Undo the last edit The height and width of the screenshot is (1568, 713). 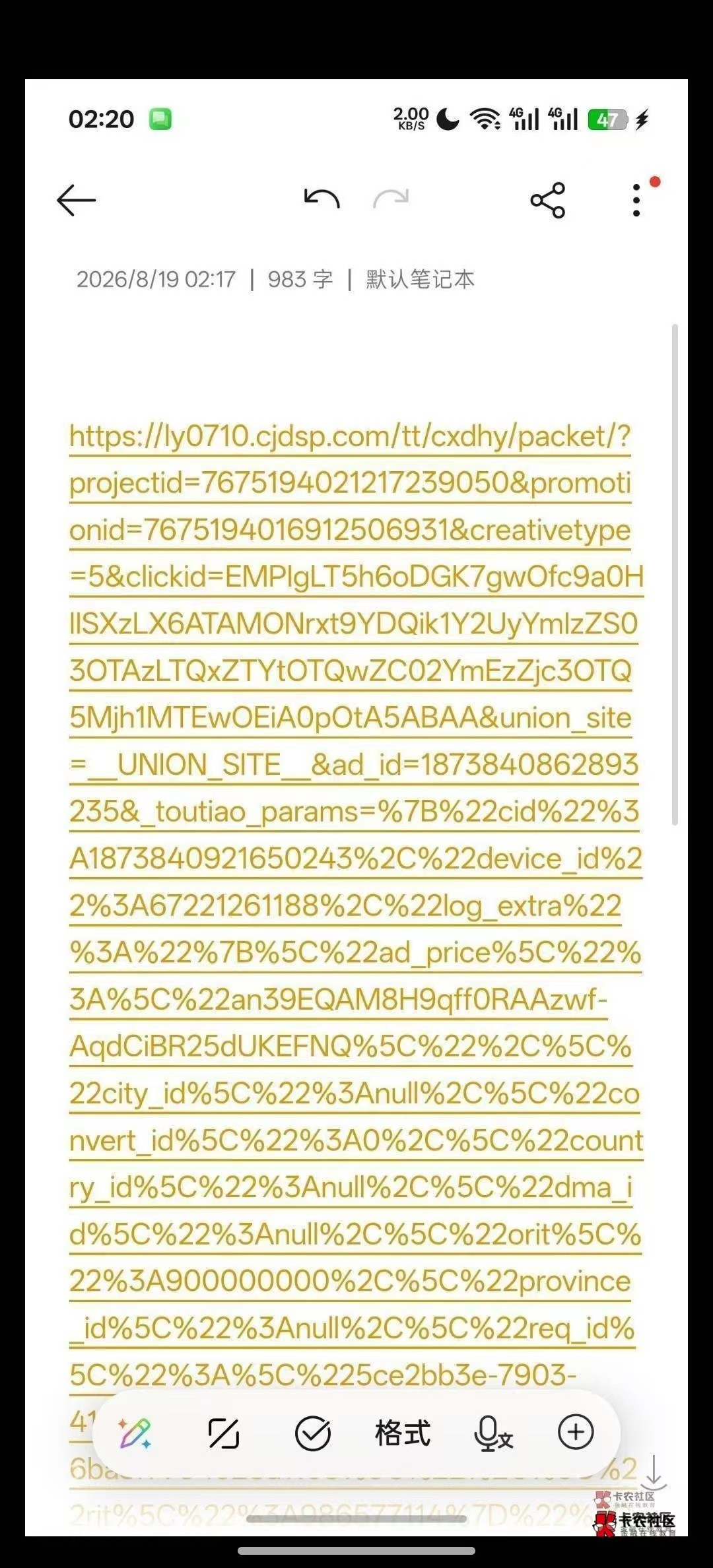tap(322, 199)
